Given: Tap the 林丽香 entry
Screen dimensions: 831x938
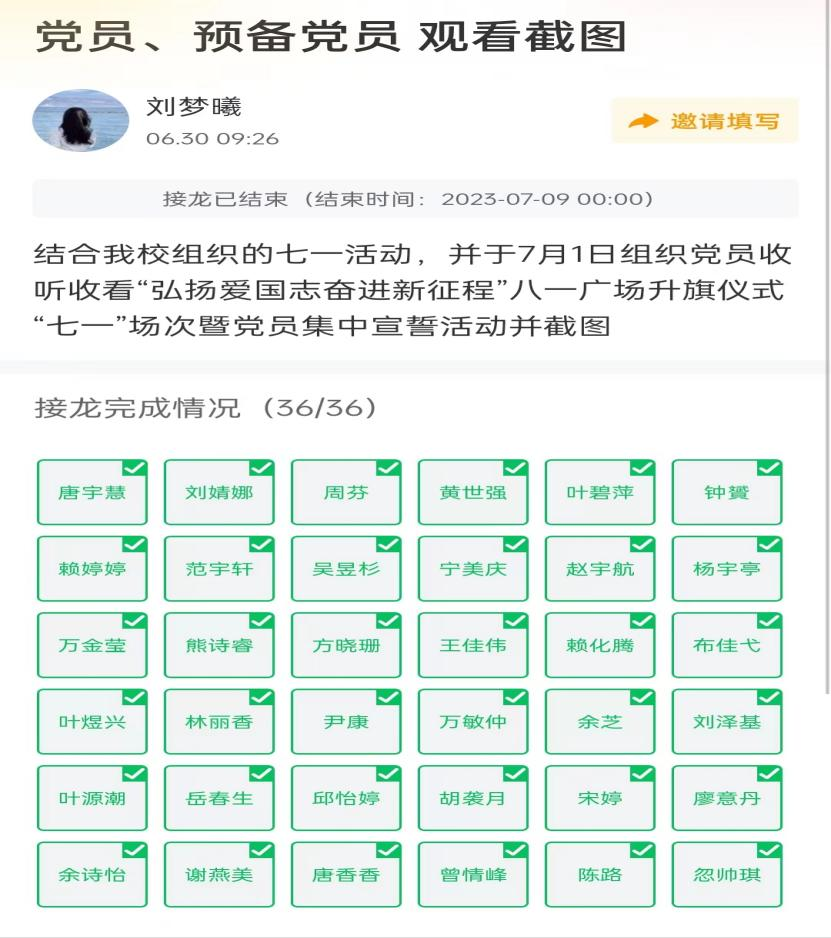Looking at the screenshot, I should click(x=219, y=721).
